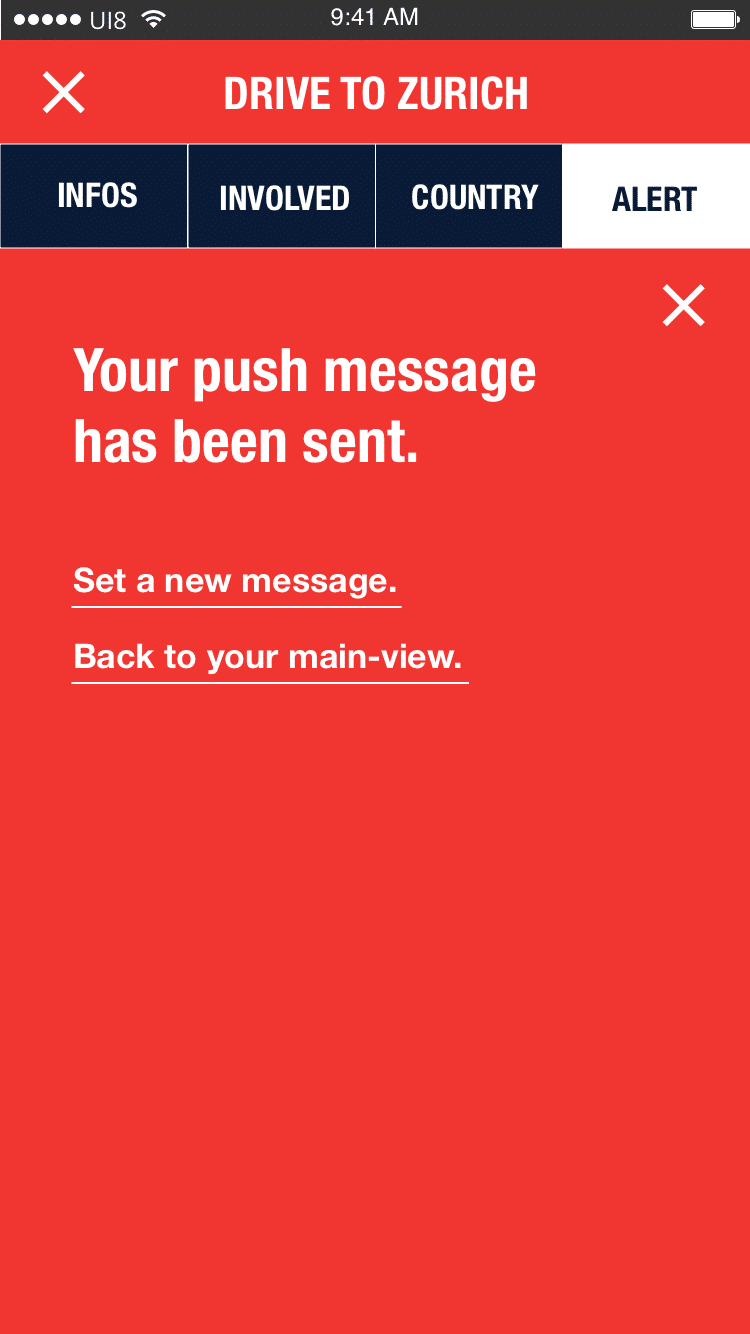
Task: Go back to your main-view
Action: pyautogui.click(x=270, y=658)
